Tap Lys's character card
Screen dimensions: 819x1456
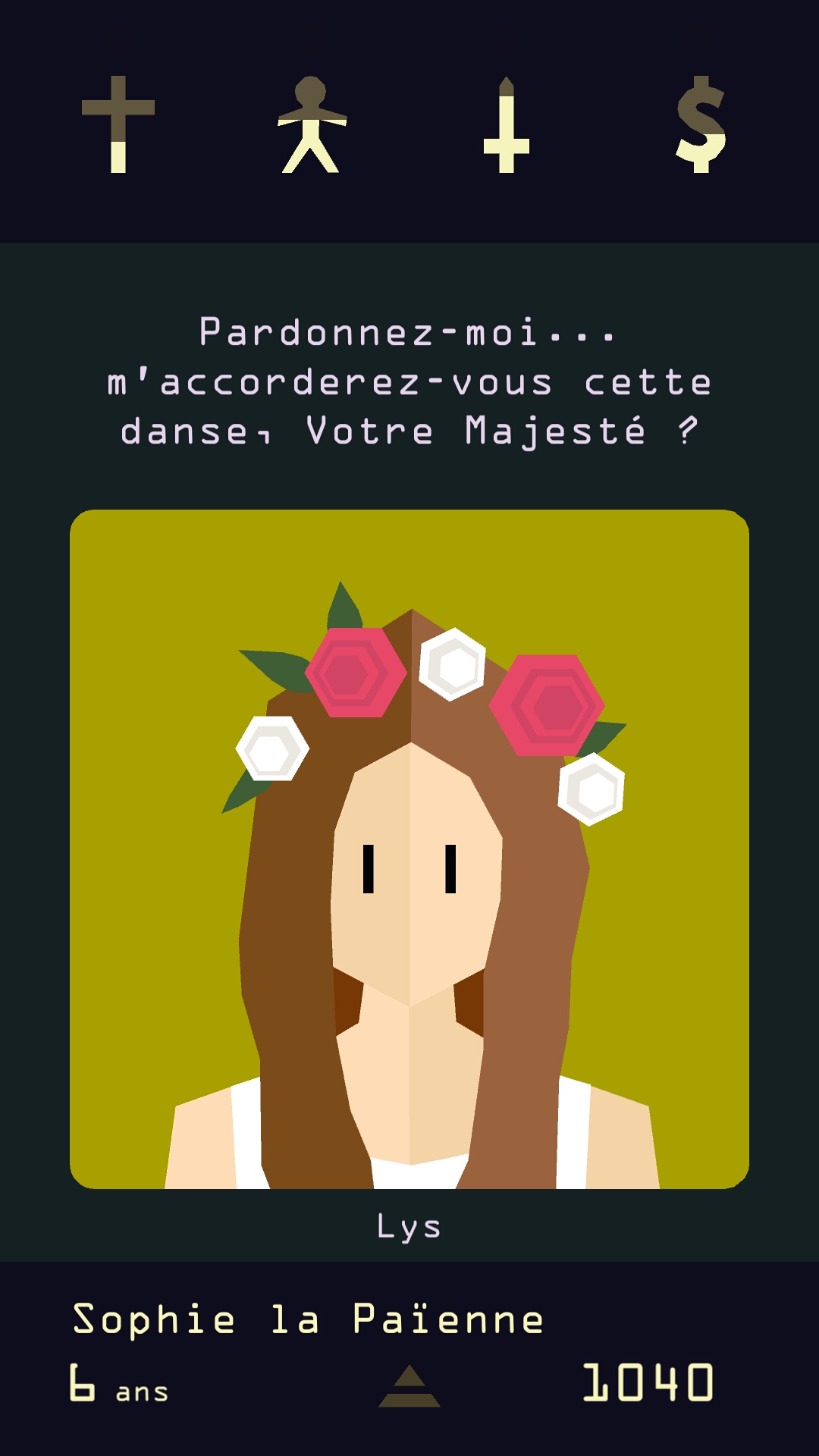click(409, 849)
